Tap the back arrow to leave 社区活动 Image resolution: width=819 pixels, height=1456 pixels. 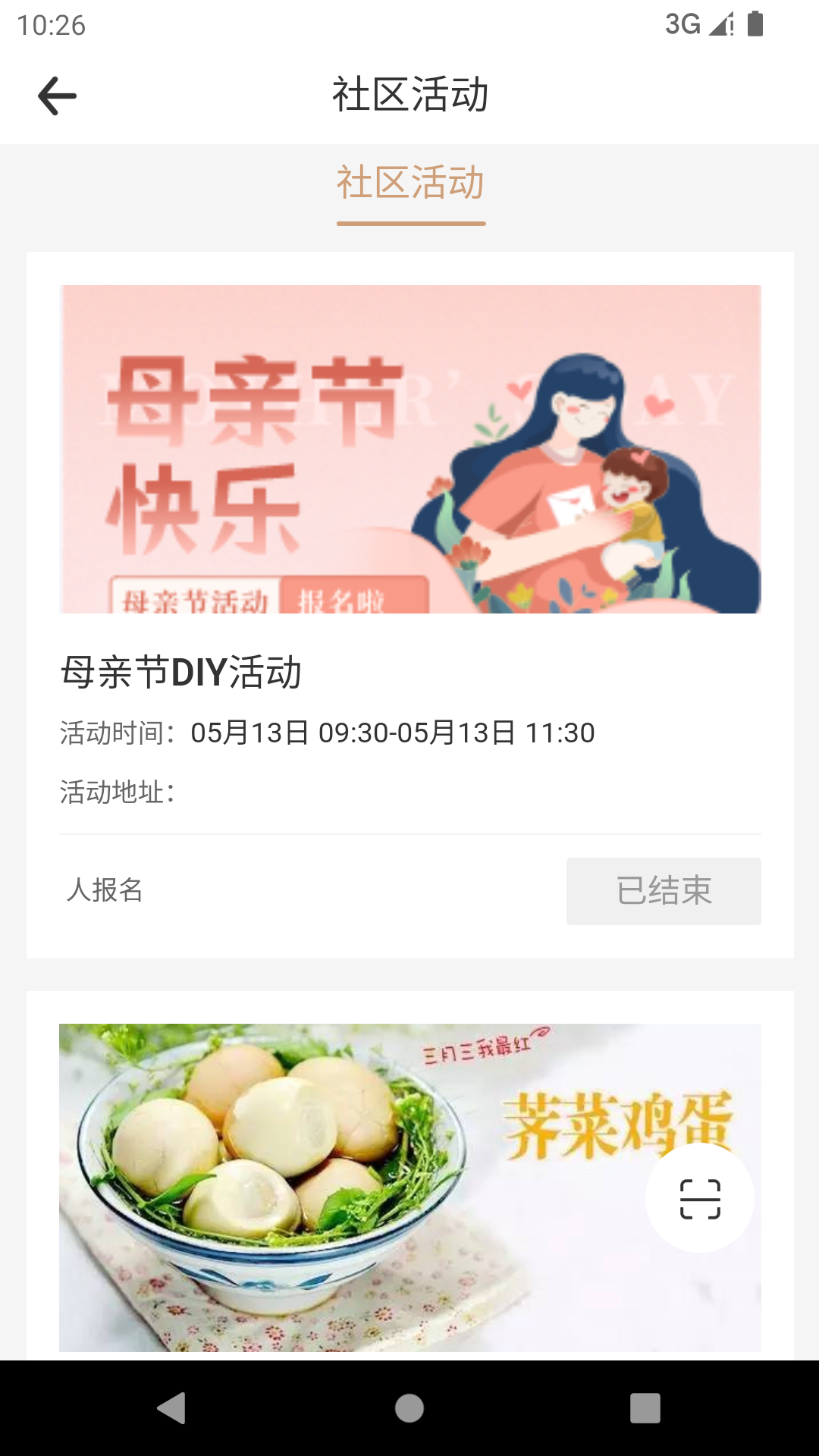pos(55,95)
